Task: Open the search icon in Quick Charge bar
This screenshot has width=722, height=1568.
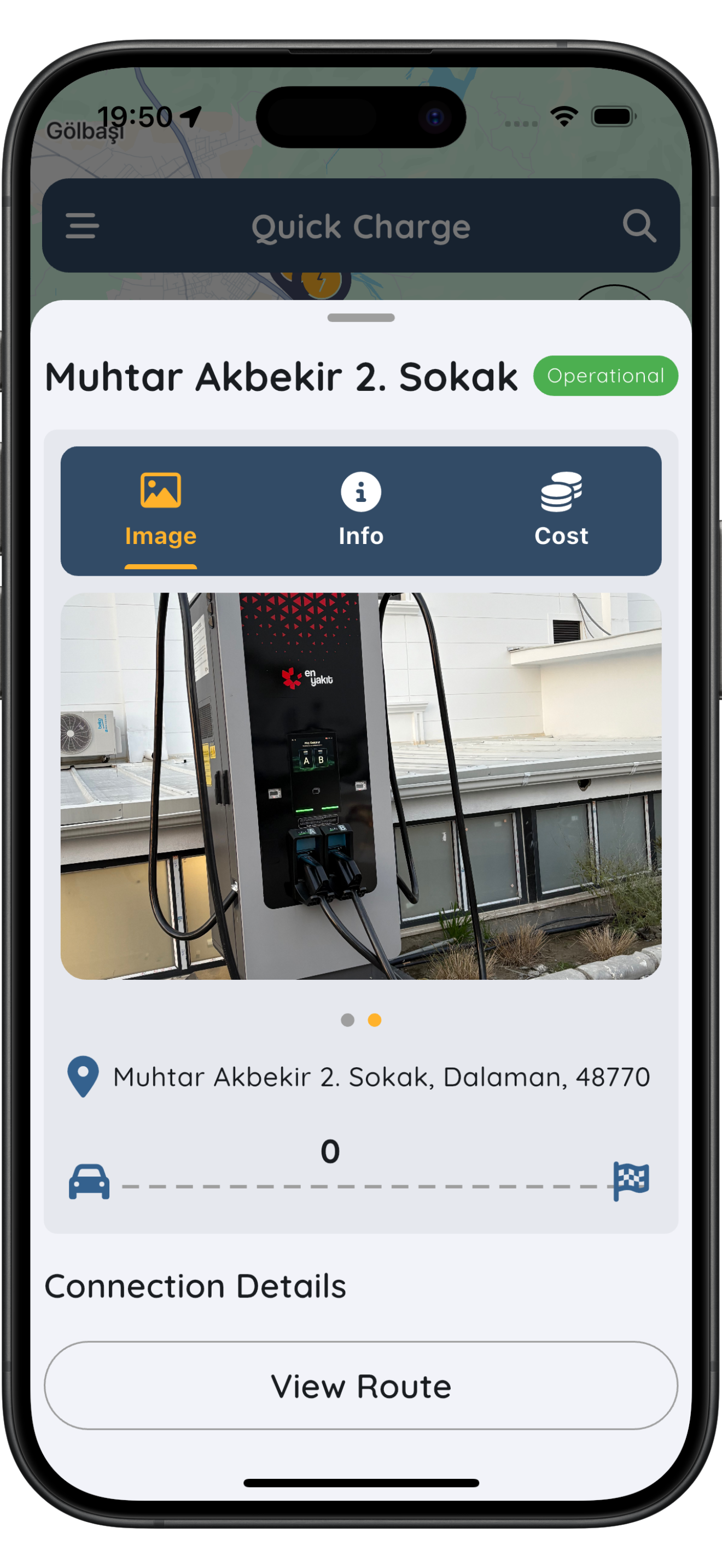Action: (x=639, y=226)
